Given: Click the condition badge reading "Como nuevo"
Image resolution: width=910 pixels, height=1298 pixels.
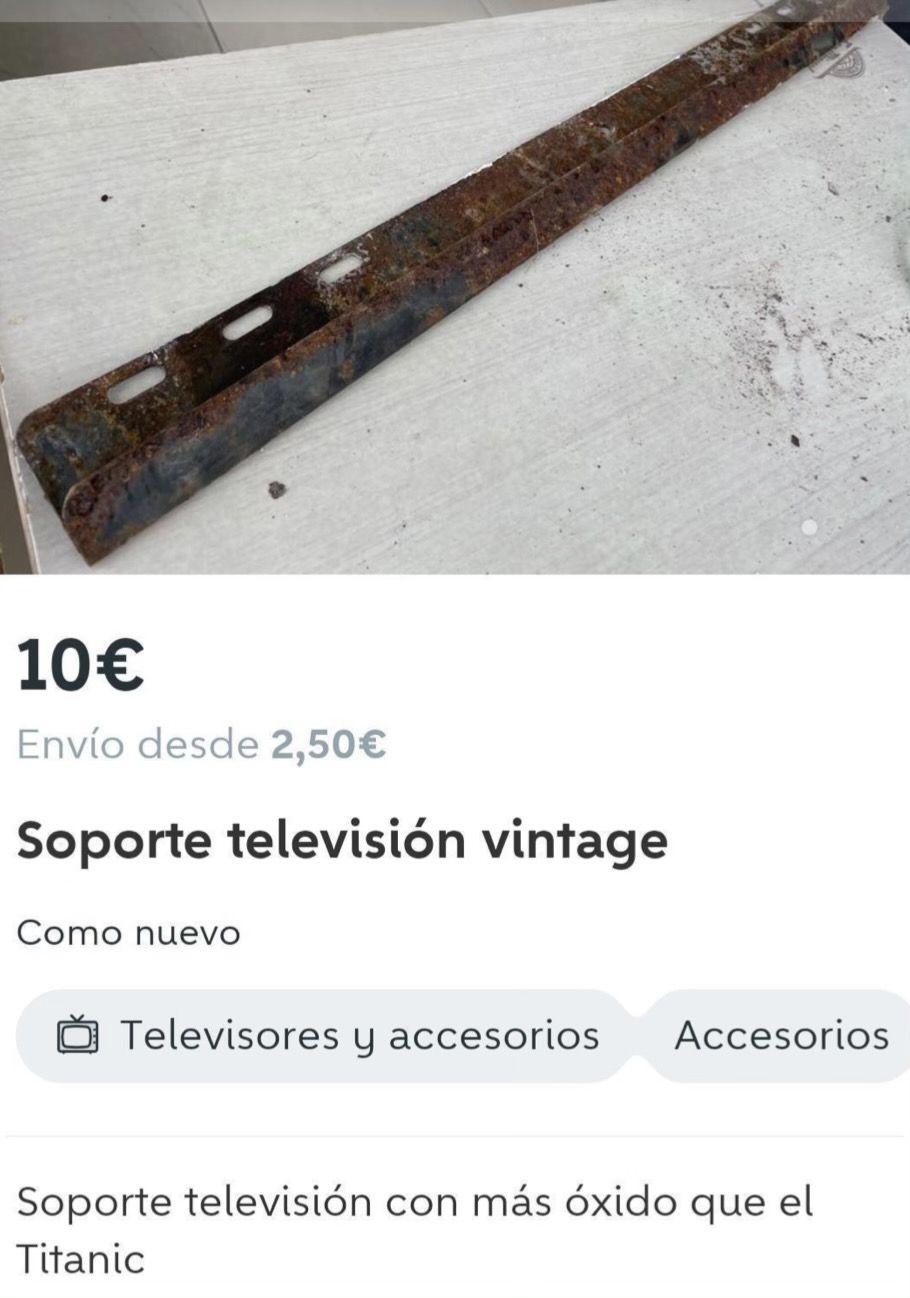Looking at the screenshot, I should click(x=127, y=933).
